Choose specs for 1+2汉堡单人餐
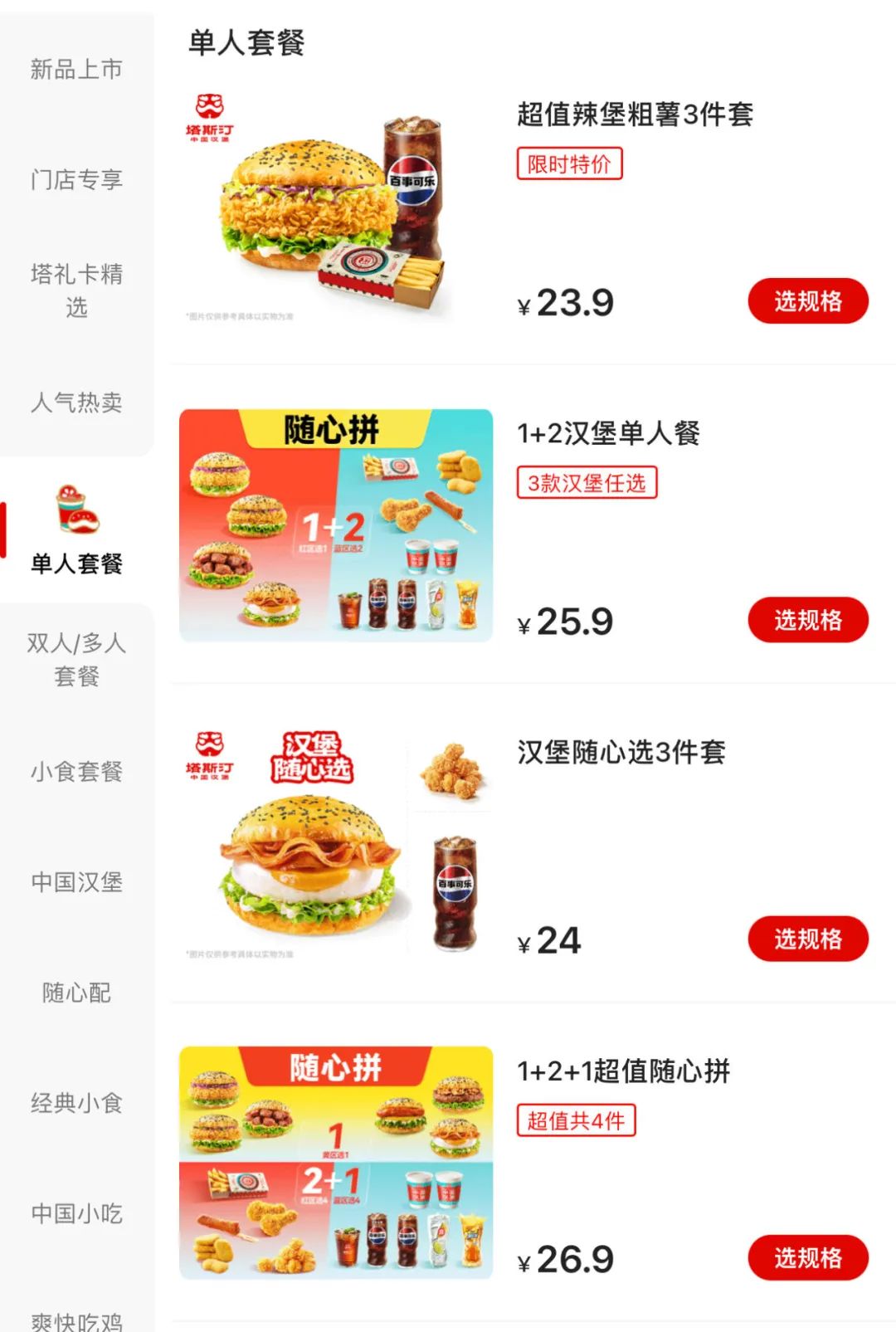Viewport: 896px width, 1332px height. pos(807,620)
